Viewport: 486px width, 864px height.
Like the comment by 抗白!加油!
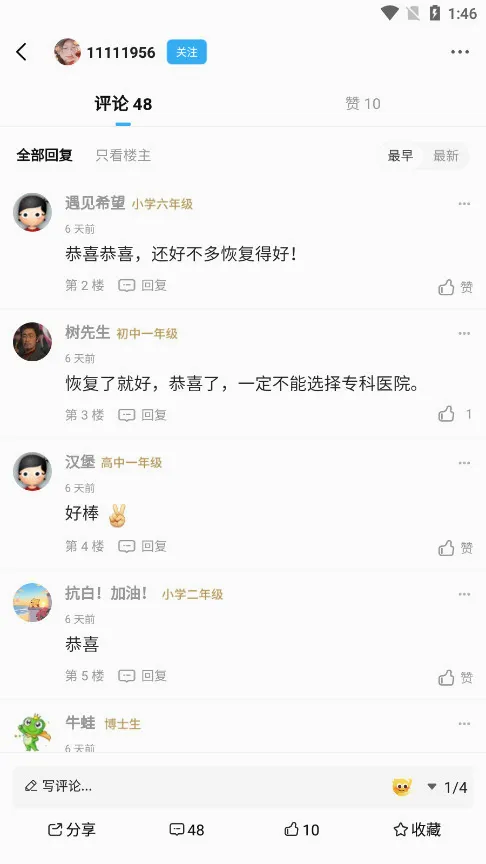(x=455, y=677)
